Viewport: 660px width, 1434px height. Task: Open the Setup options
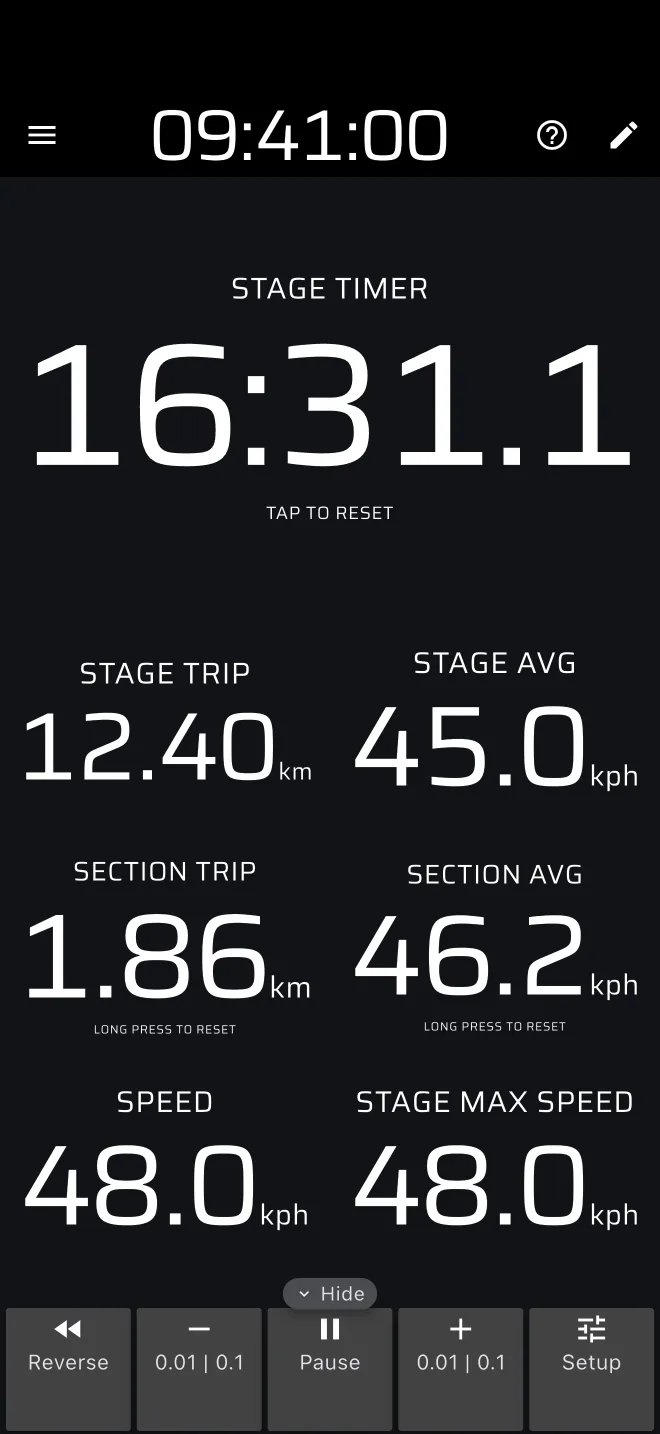pyautogui.click(x=592, y=1369)
